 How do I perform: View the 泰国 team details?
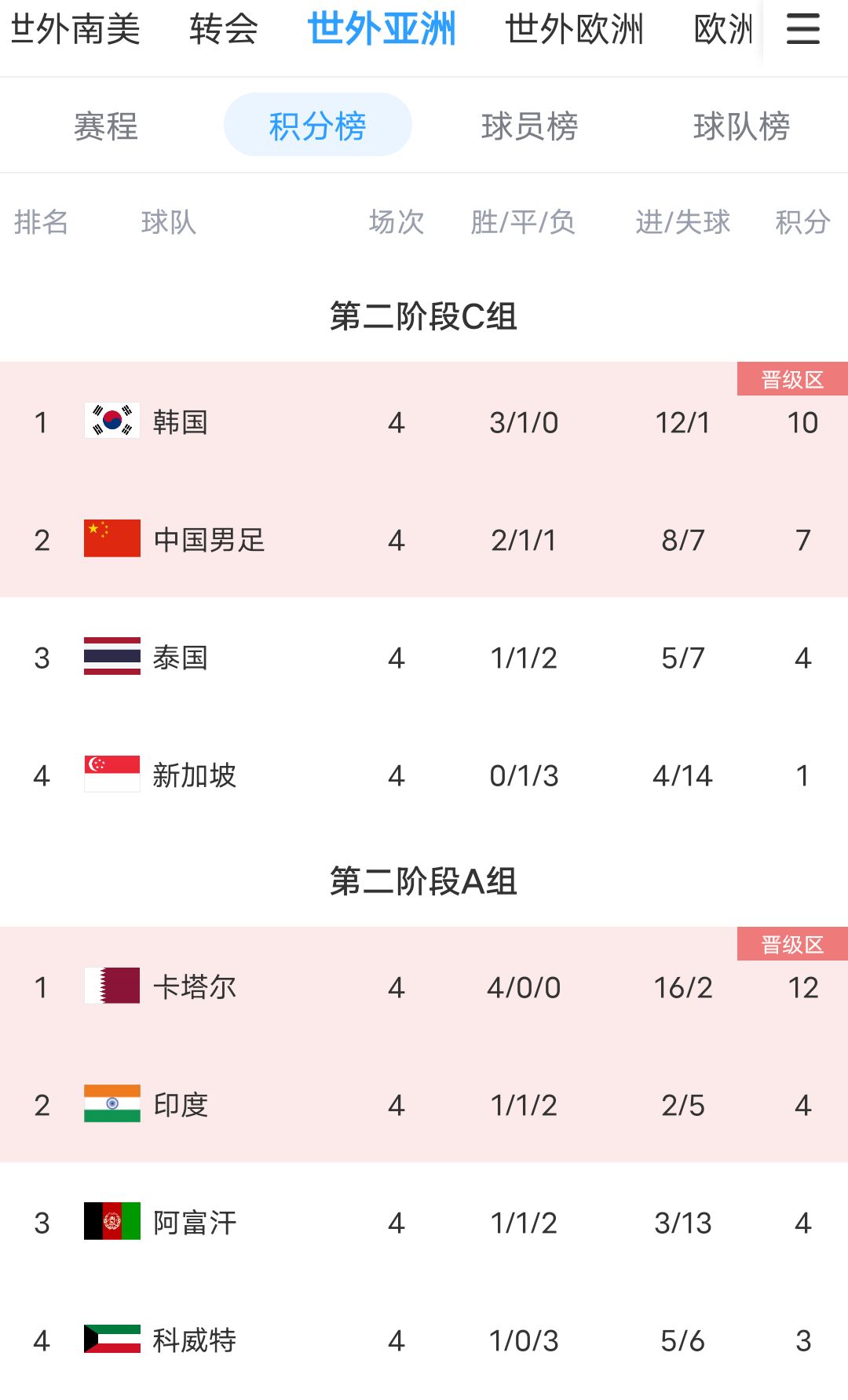click(181, 658)
